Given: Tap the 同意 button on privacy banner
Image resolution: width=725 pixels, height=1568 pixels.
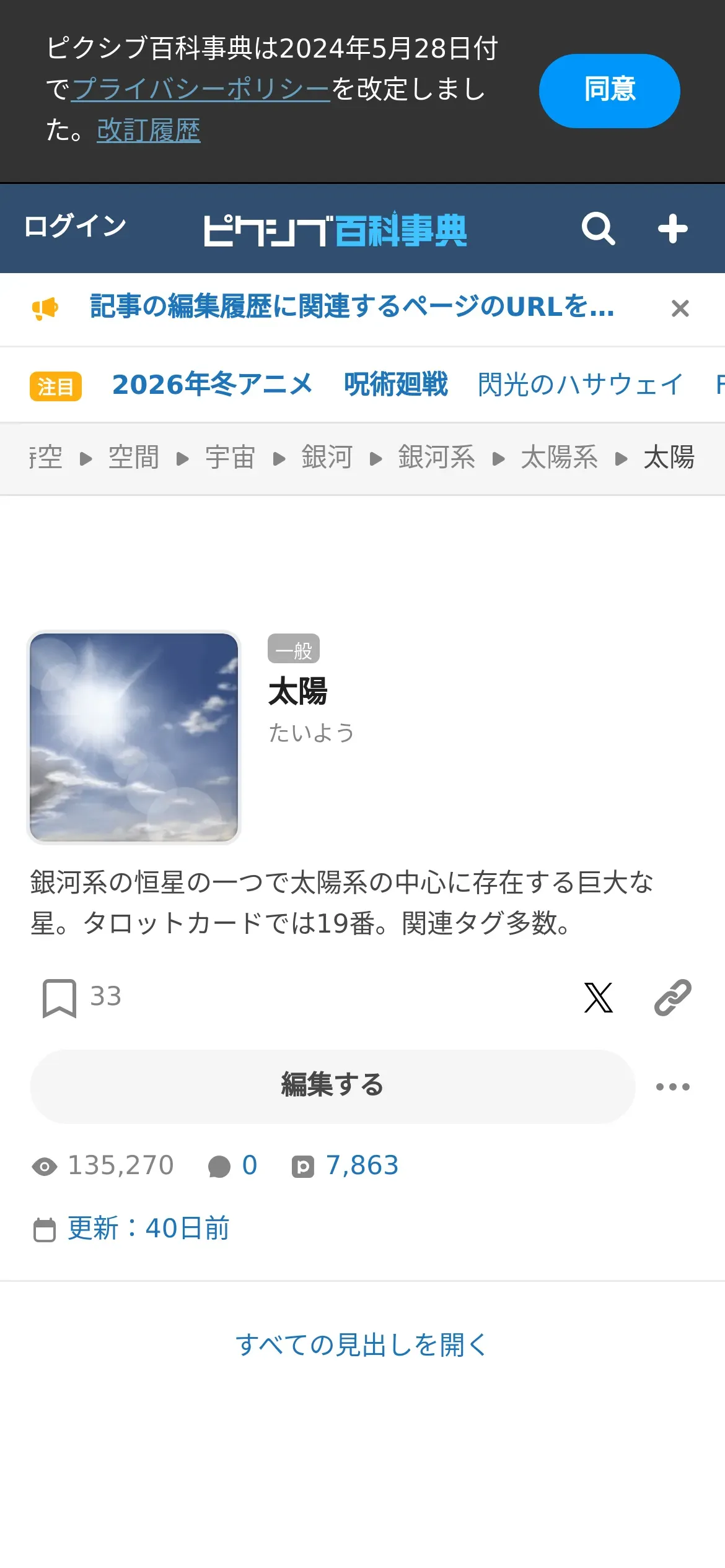Looking at the screenshot, I should click(x=609, y=90).
